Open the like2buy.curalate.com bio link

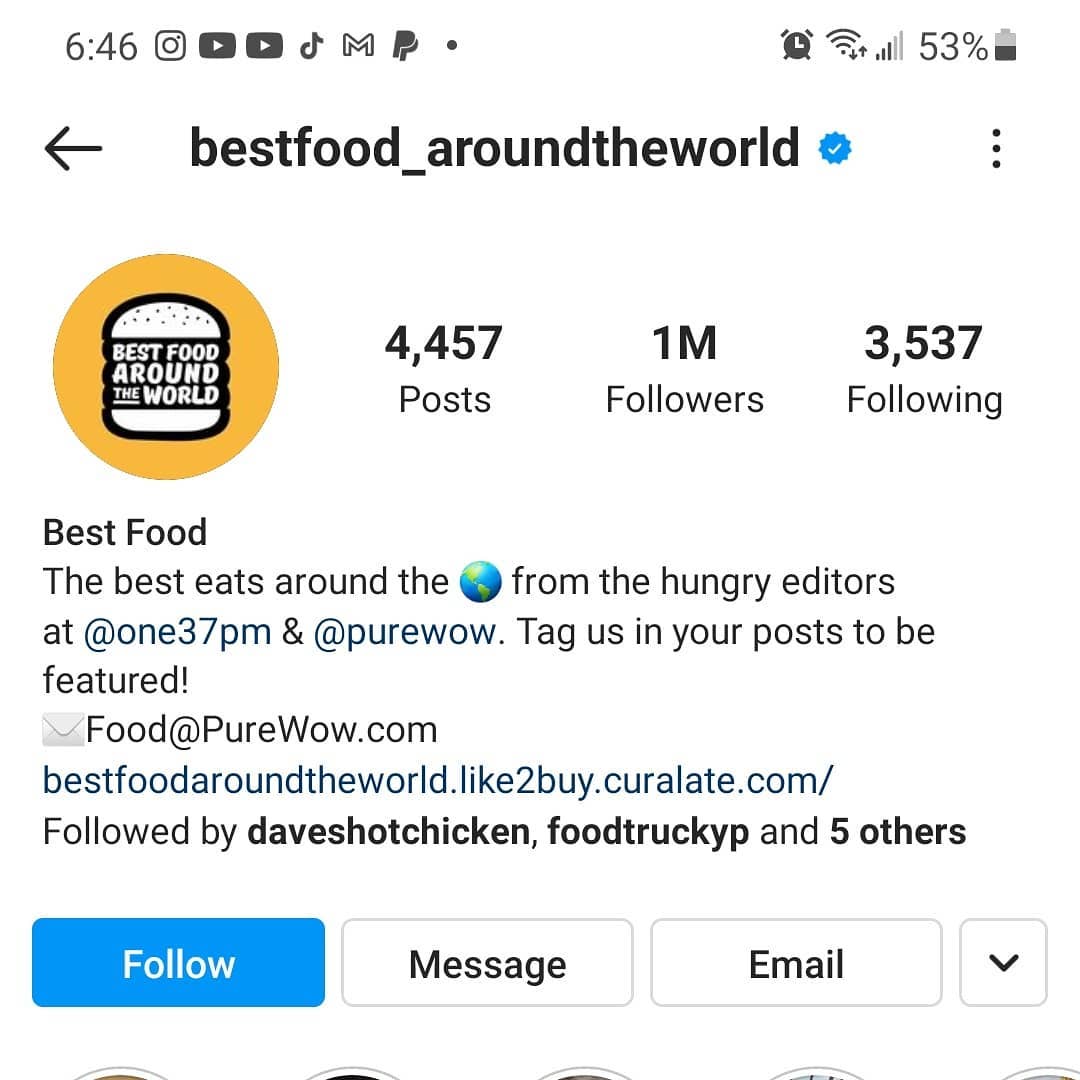click(x=437, y=780)
